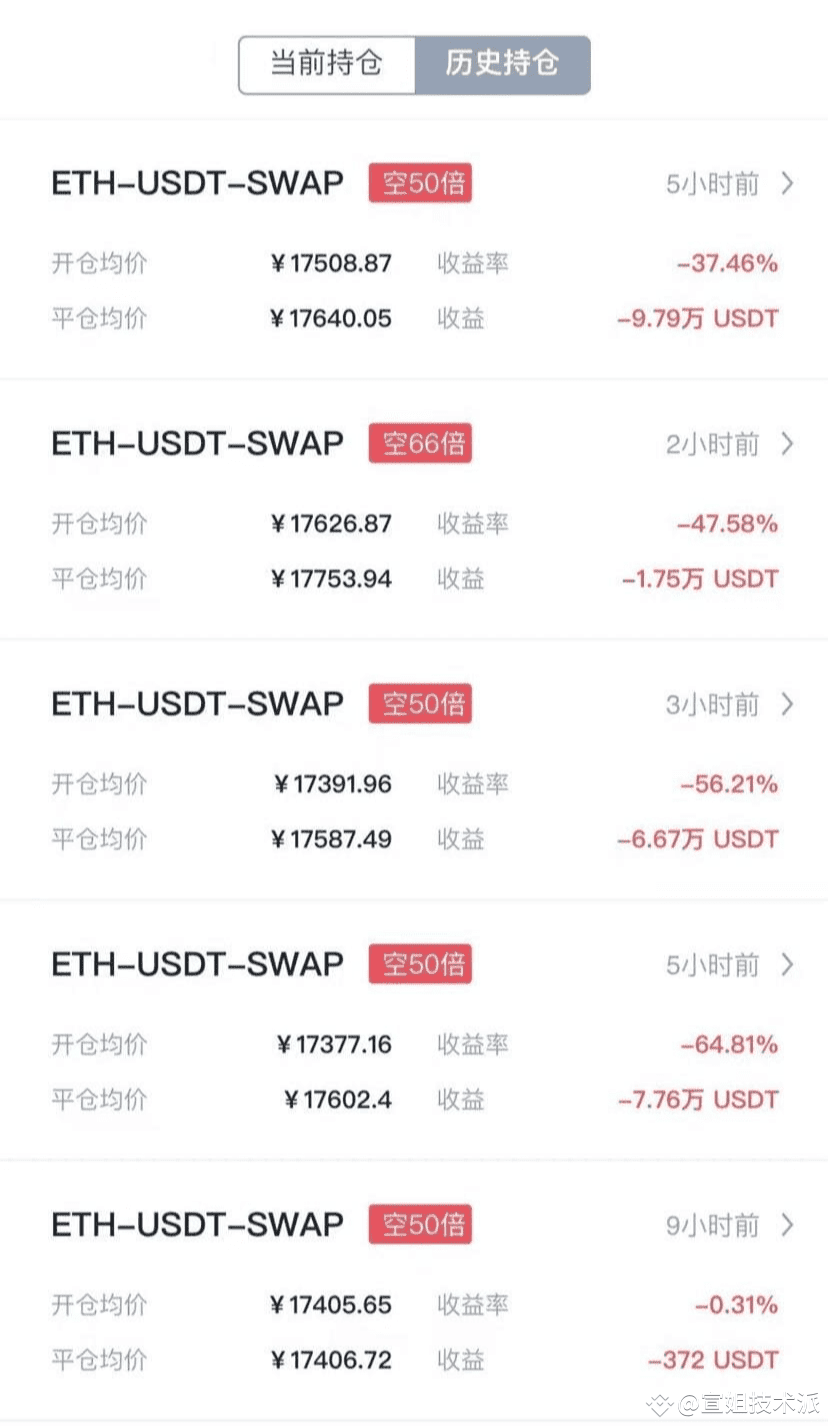Open the position with -64.81% return
This screenshot has width=828, height=1426.
[414, 1031]
